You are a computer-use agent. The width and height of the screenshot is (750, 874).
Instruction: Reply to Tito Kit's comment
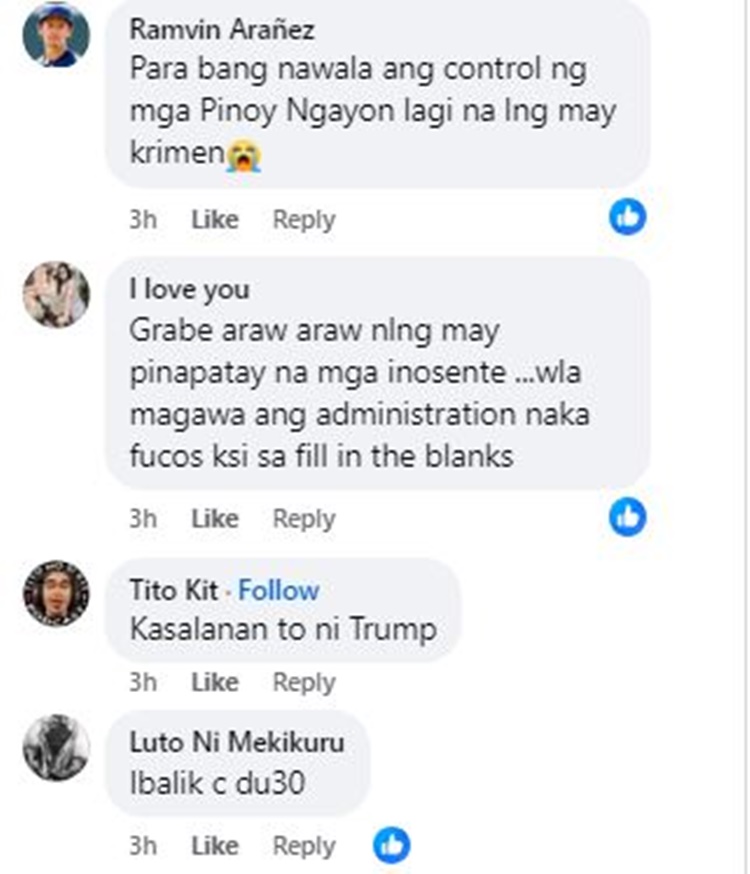click(x=303, y=683)
